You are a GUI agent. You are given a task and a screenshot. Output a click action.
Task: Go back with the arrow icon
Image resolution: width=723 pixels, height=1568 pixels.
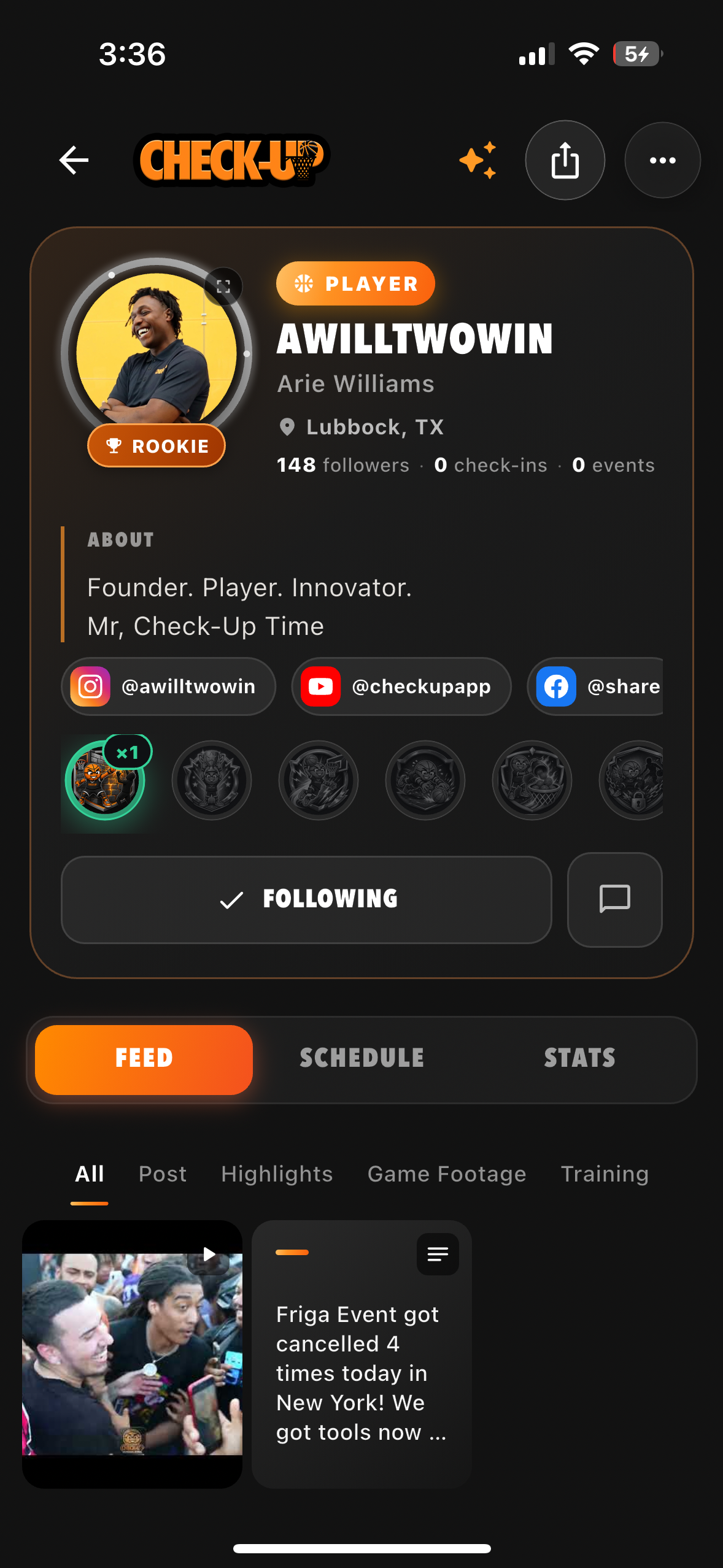(x=74, y=160)
